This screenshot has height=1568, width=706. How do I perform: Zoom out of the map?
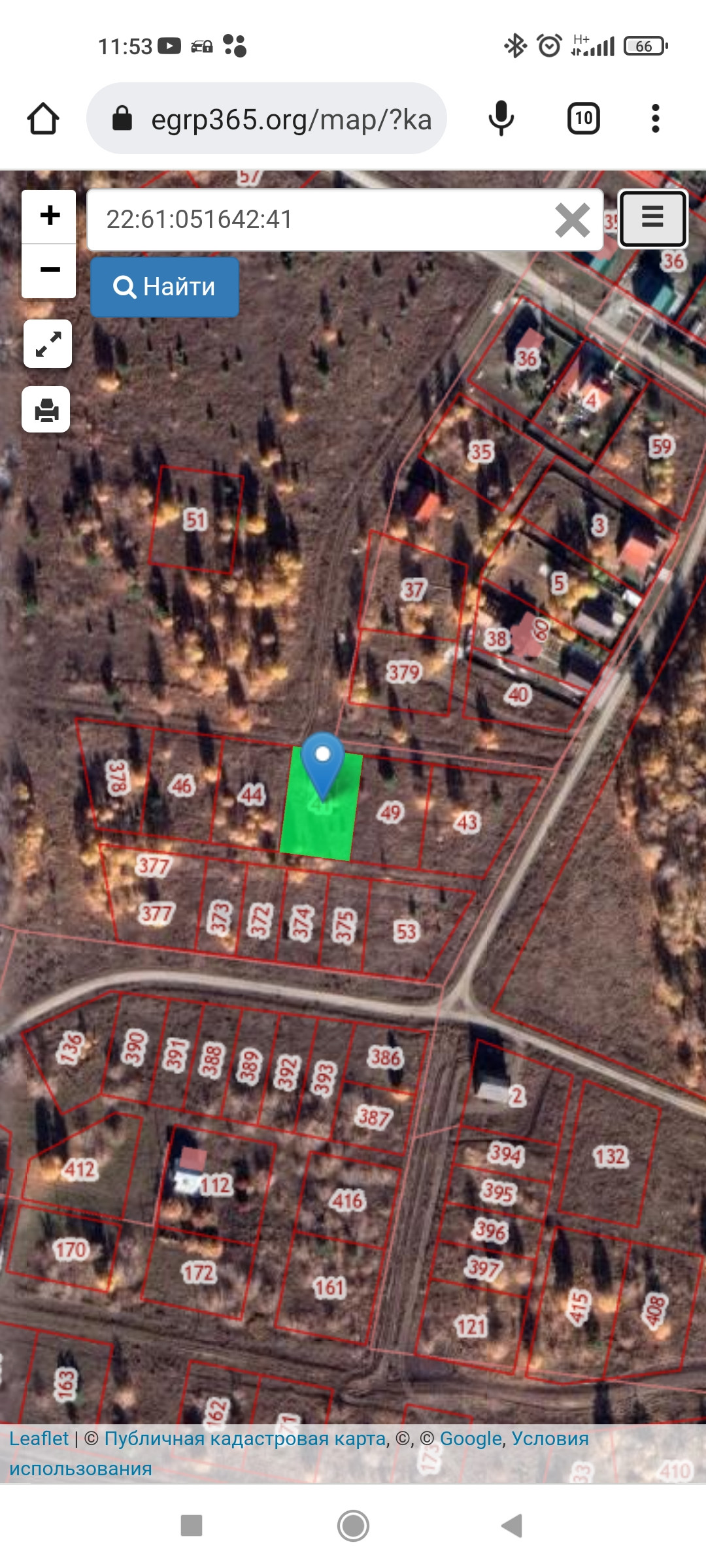point(49,270)
